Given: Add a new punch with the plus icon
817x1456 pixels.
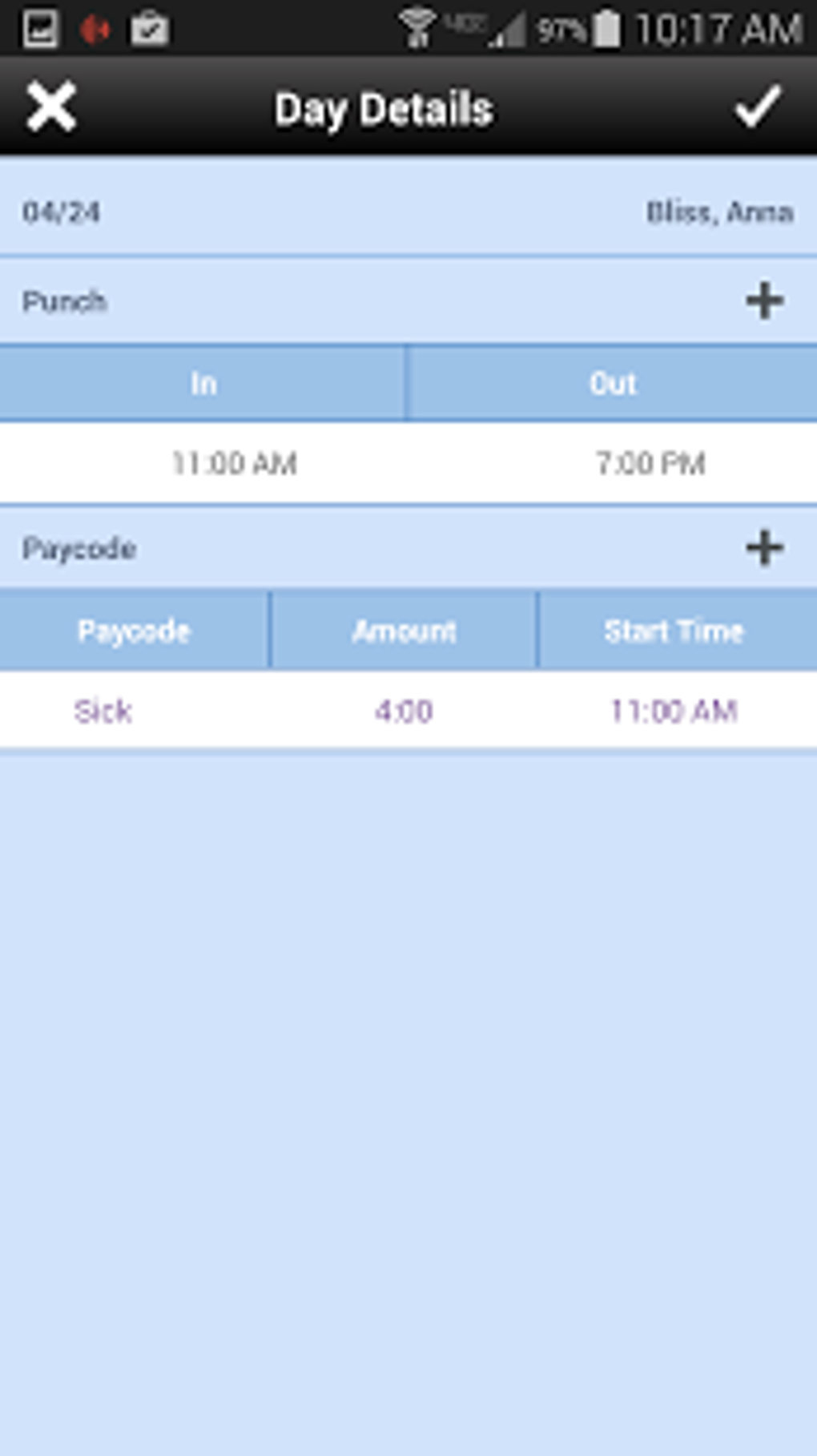Looking at the screenshot, I should click(764, 300).
